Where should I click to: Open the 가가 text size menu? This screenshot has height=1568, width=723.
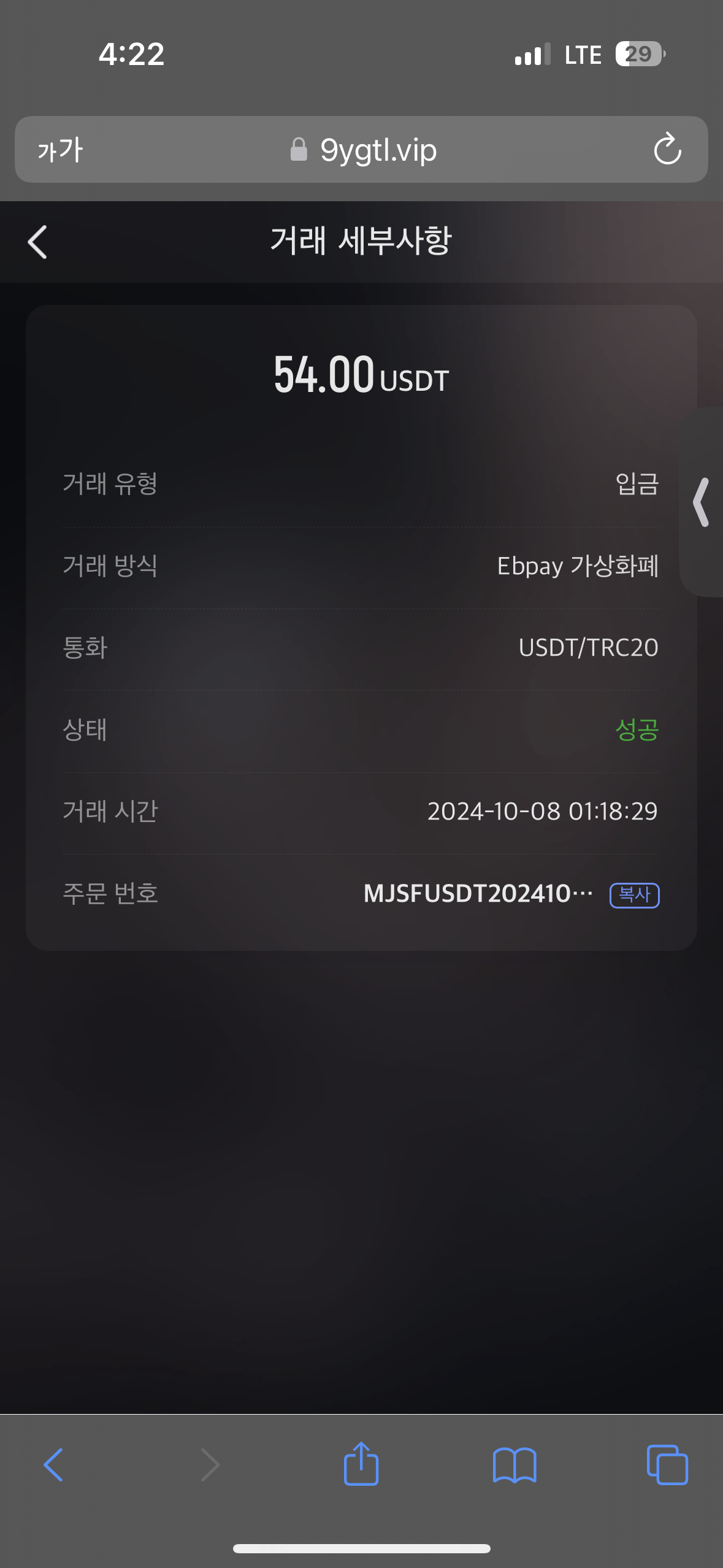[x=60, y=150]
